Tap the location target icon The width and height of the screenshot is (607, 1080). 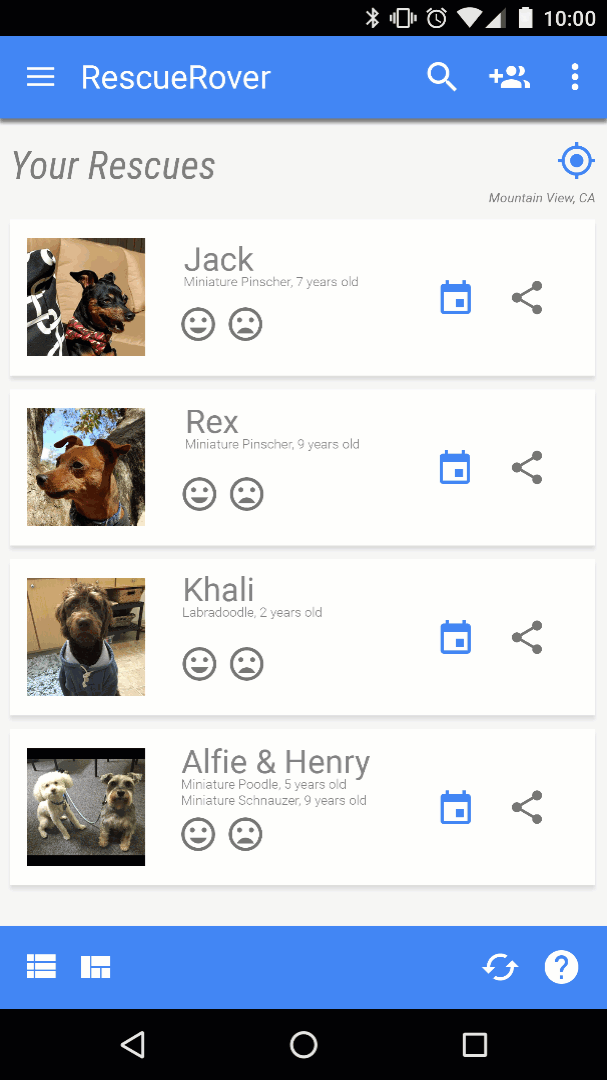tap(575, 161)
